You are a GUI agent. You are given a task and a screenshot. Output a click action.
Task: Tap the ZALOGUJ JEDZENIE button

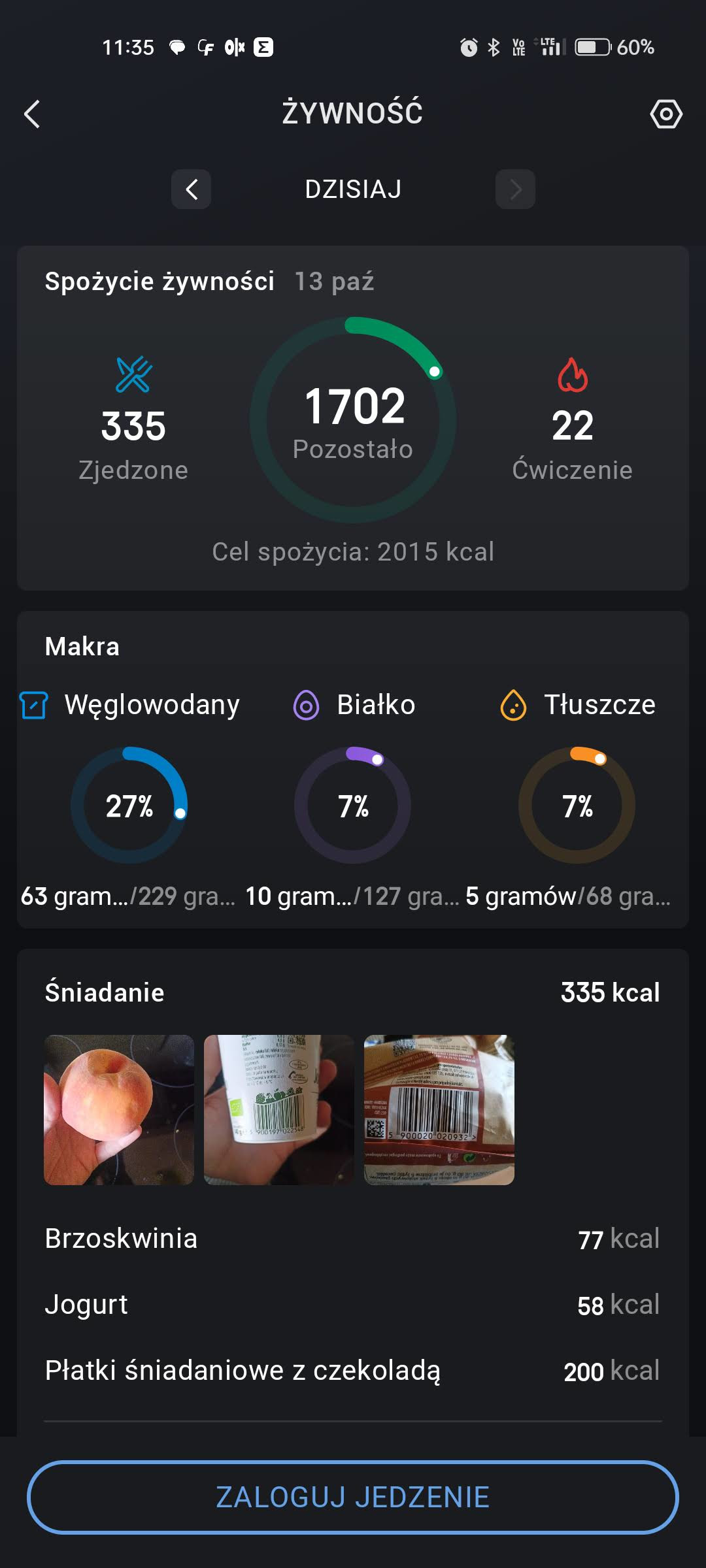click(x=353, y=1497)
